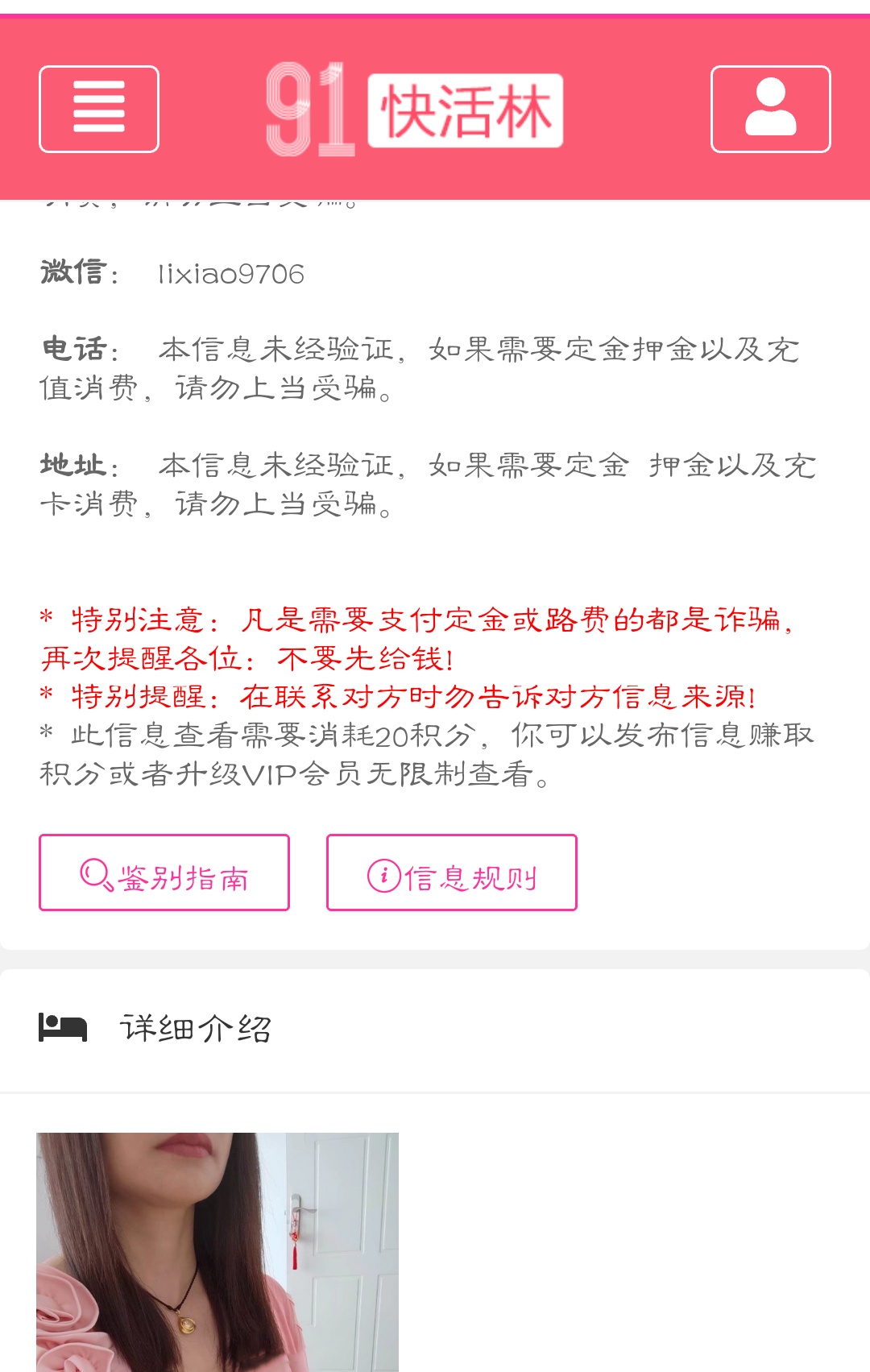870x1372 pixels.
Task: Open the 信息规则 information rules
Action: pyautogui.click(x=451, y=873)
